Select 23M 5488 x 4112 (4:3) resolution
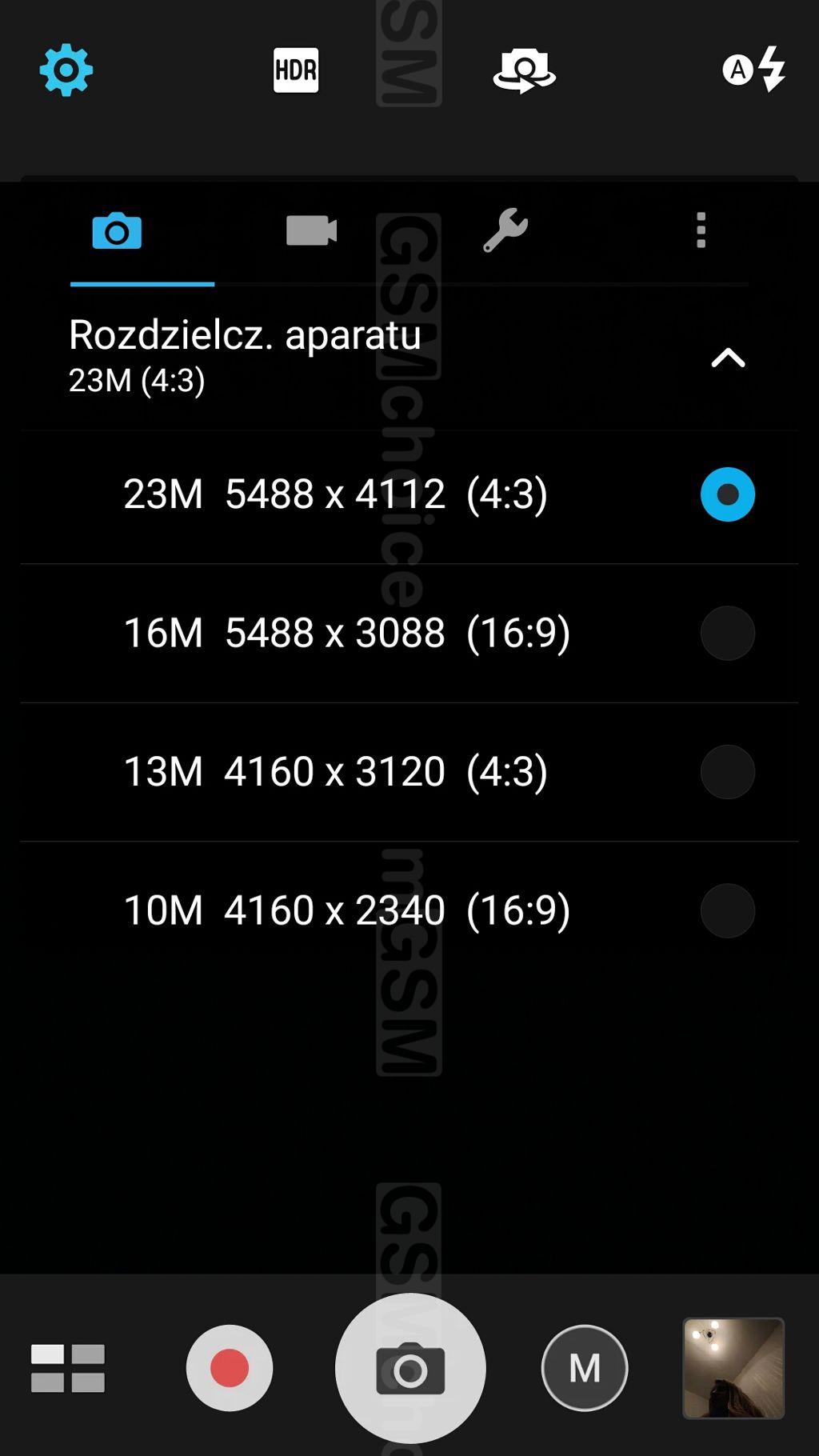This screenshot has width=819, height=1456. (x=409, y=494)
